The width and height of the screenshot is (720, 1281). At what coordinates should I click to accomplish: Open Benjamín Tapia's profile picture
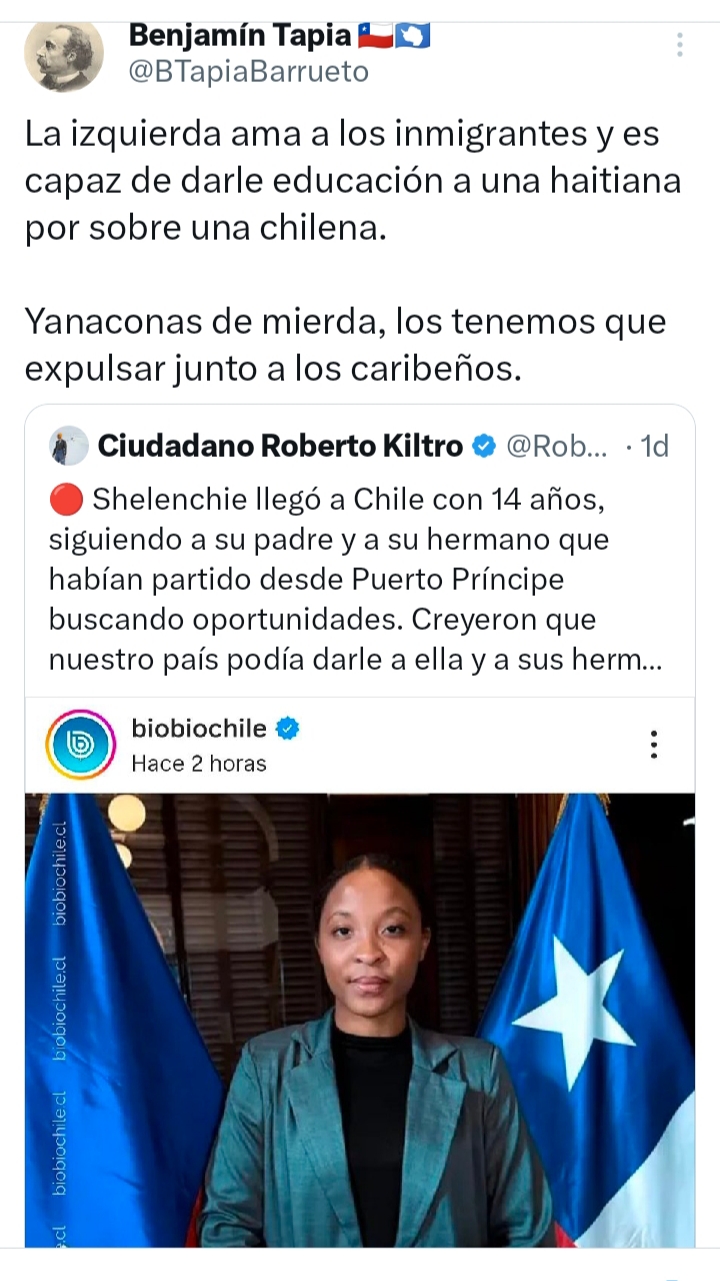[x=64, y=57]
